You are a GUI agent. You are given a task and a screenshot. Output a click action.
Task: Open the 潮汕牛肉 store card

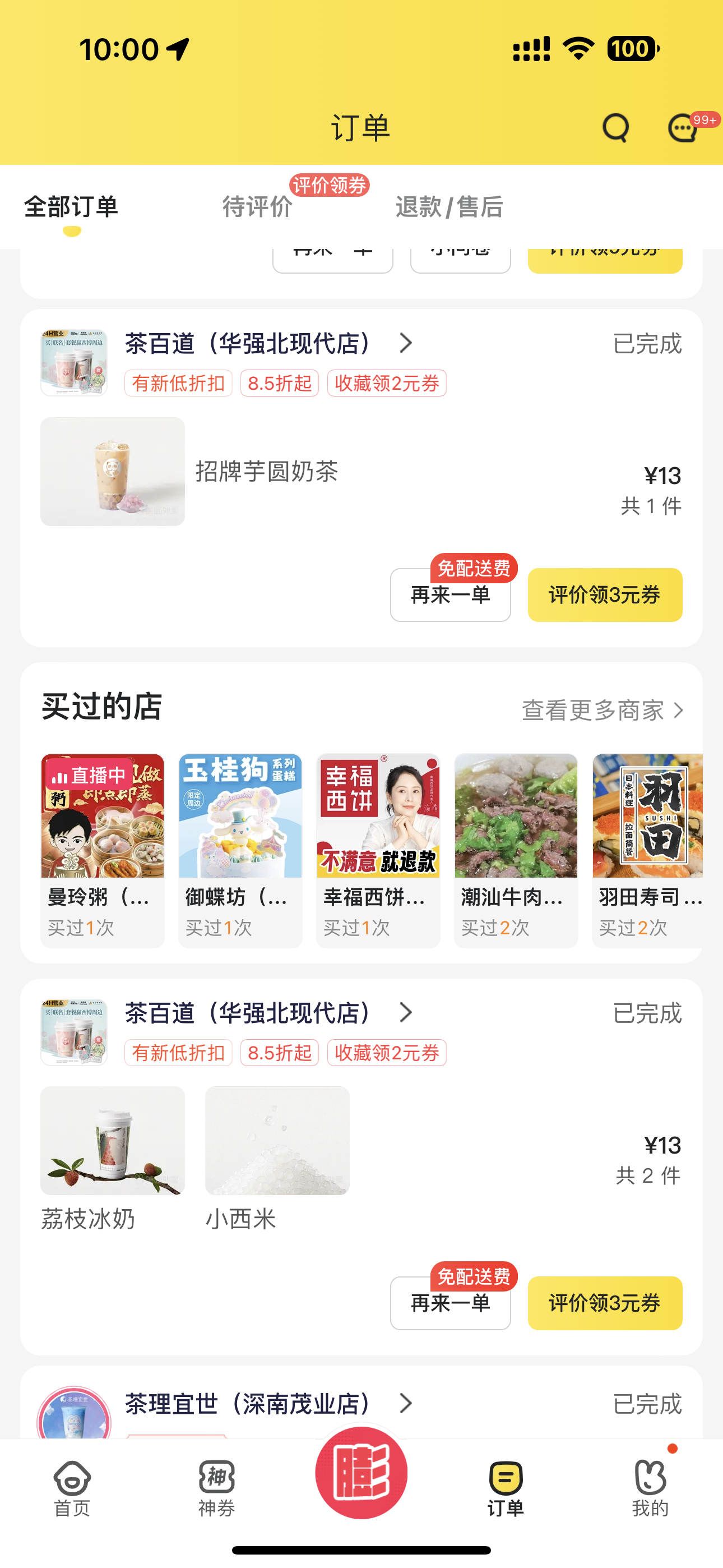[516, 850]
